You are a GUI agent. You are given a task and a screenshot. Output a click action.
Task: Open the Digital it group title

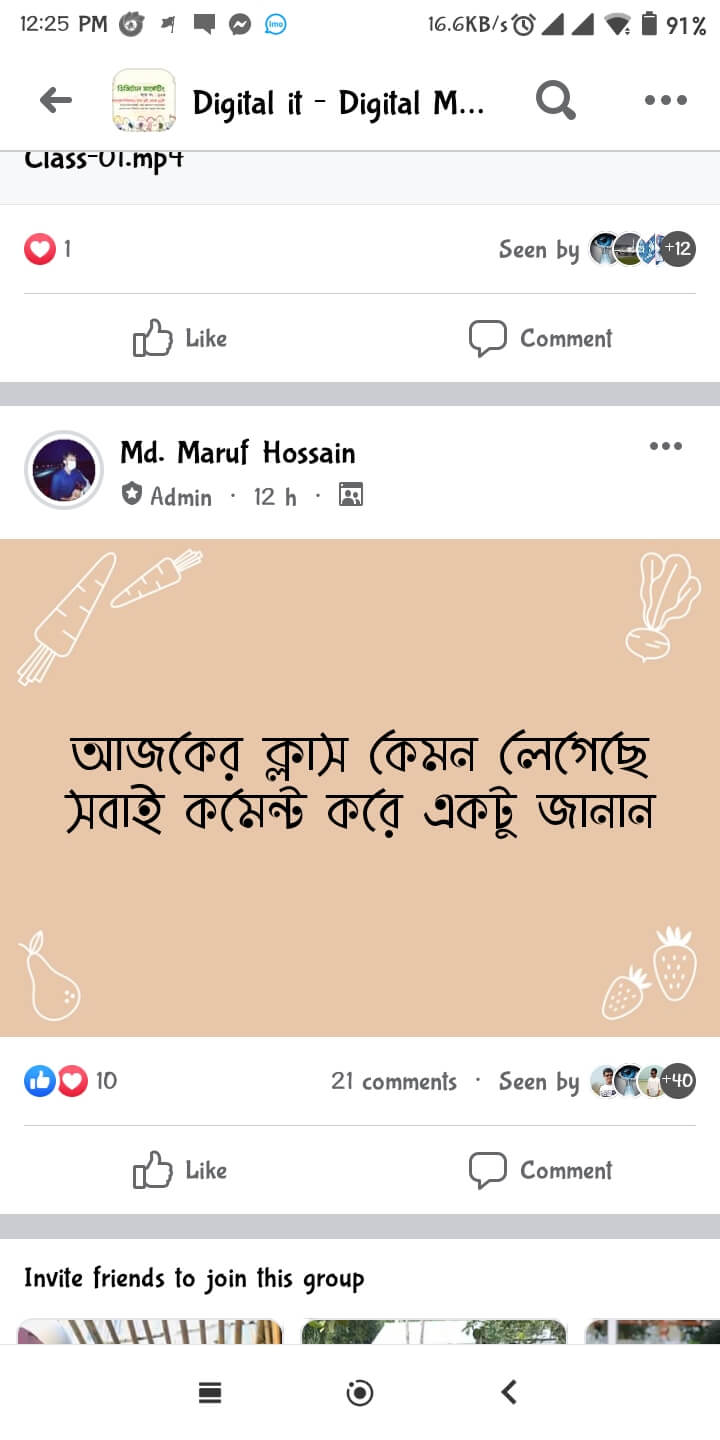point(338,103)
